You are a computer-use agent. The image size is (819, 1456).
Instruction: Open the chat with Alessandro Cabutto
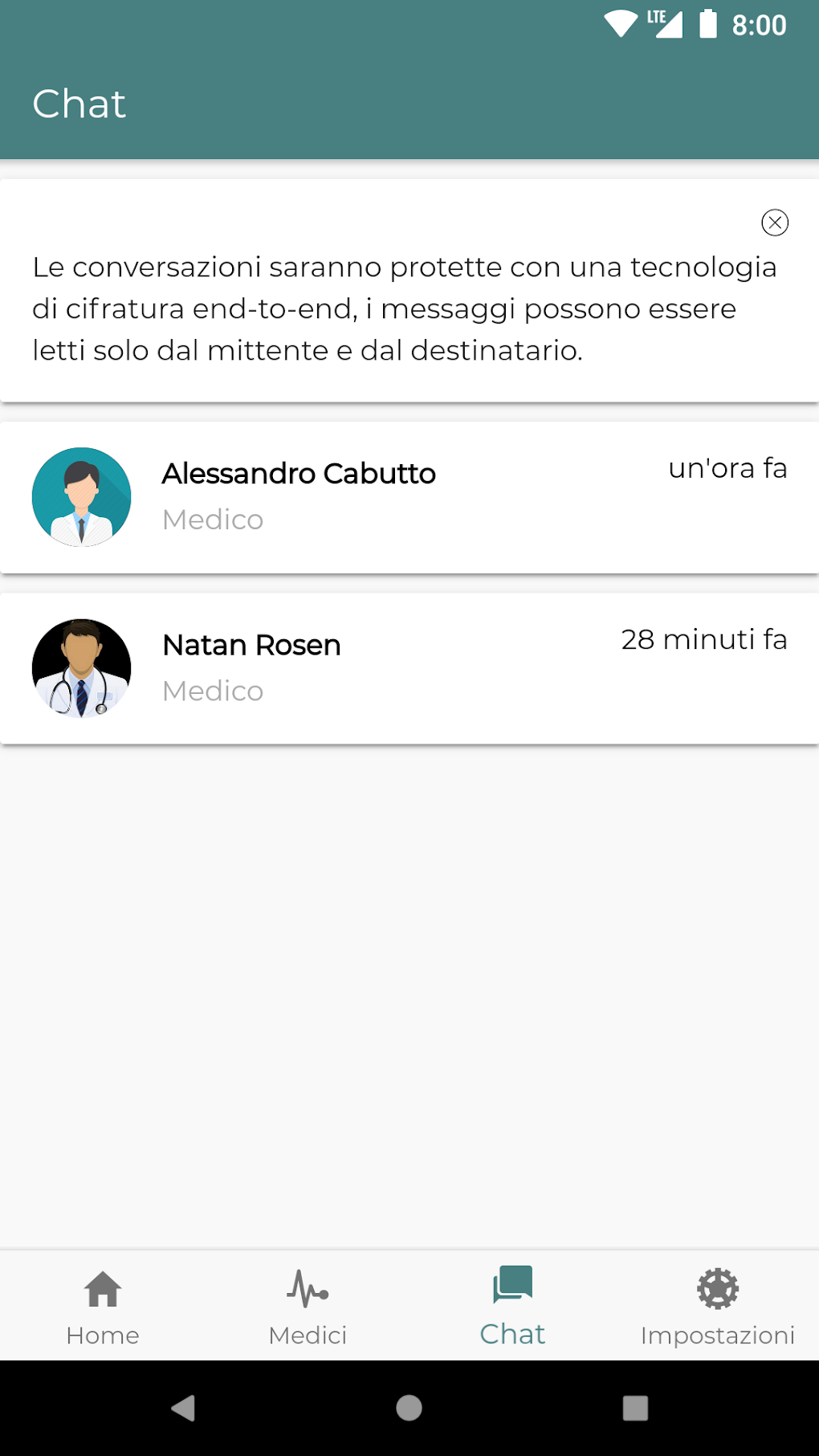pos(409,497)
